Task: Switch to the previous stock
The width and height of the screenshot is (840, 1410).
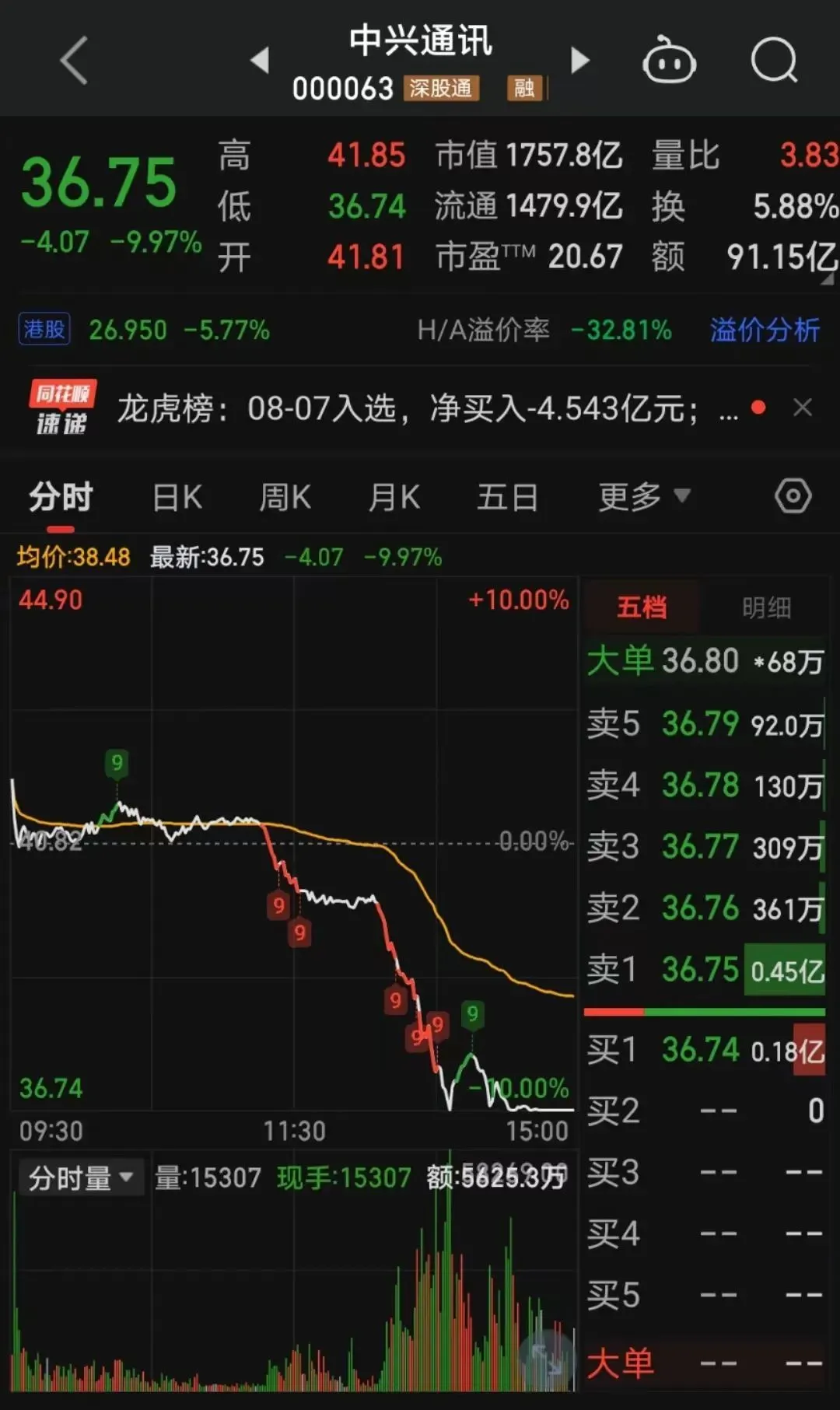Action: (x=260, y=60)
